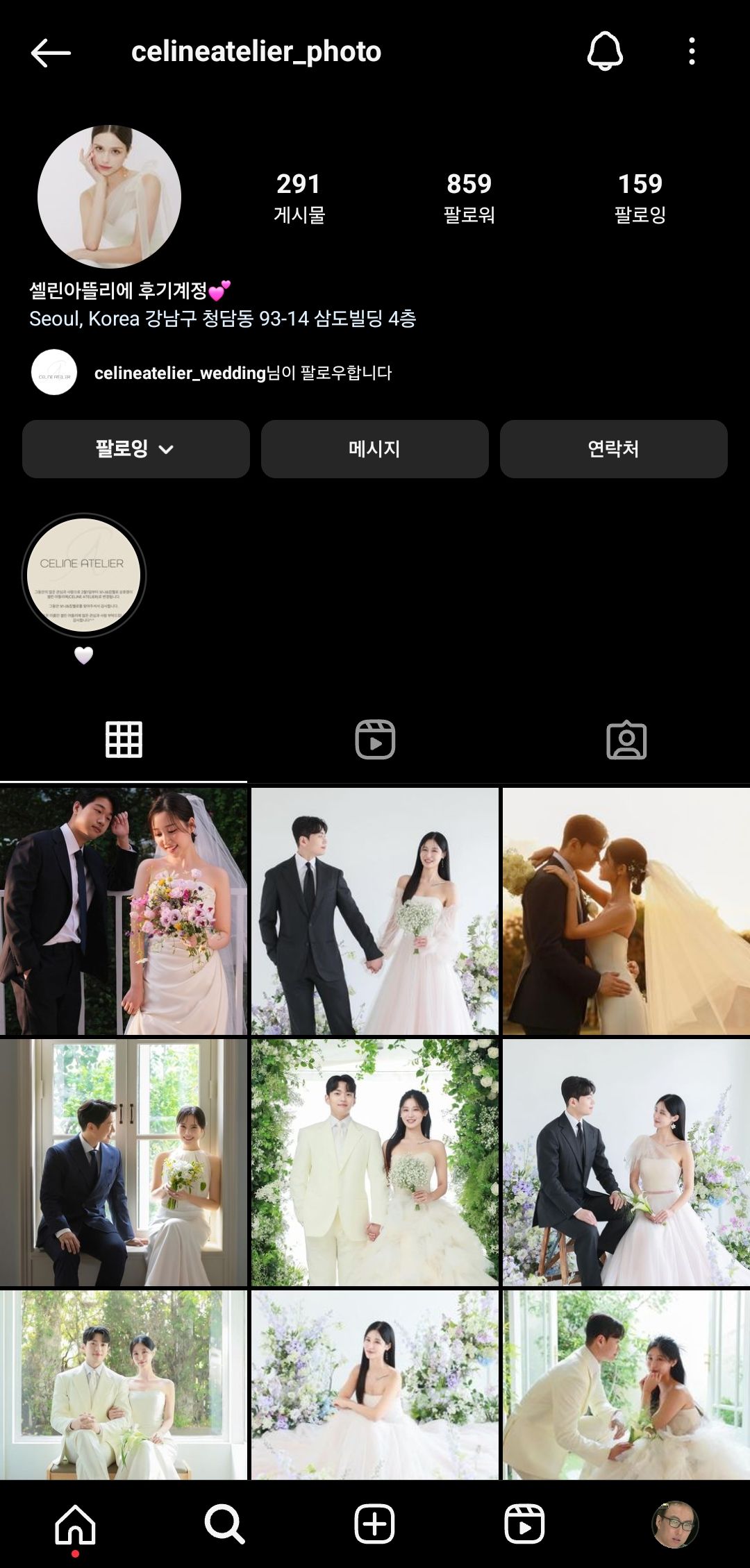Open the bride with colorful bouquet post
Viewport: 750px width, 1568px height.
[124, 911]
